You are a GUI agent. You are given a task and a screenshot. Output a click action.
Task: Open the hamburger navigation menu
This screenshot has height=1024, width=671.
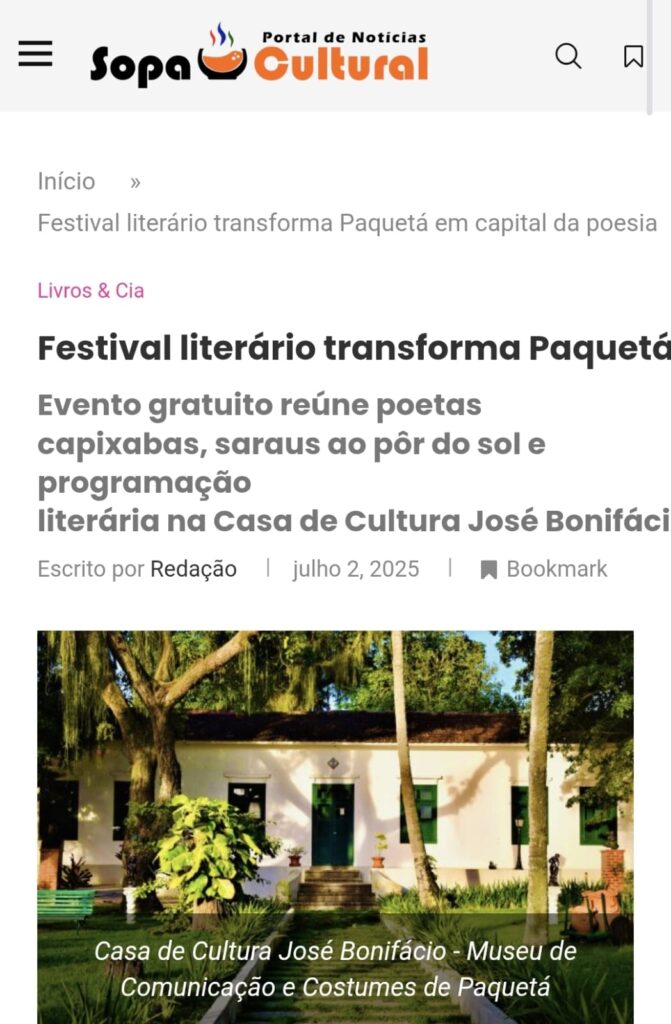(35, 55)
